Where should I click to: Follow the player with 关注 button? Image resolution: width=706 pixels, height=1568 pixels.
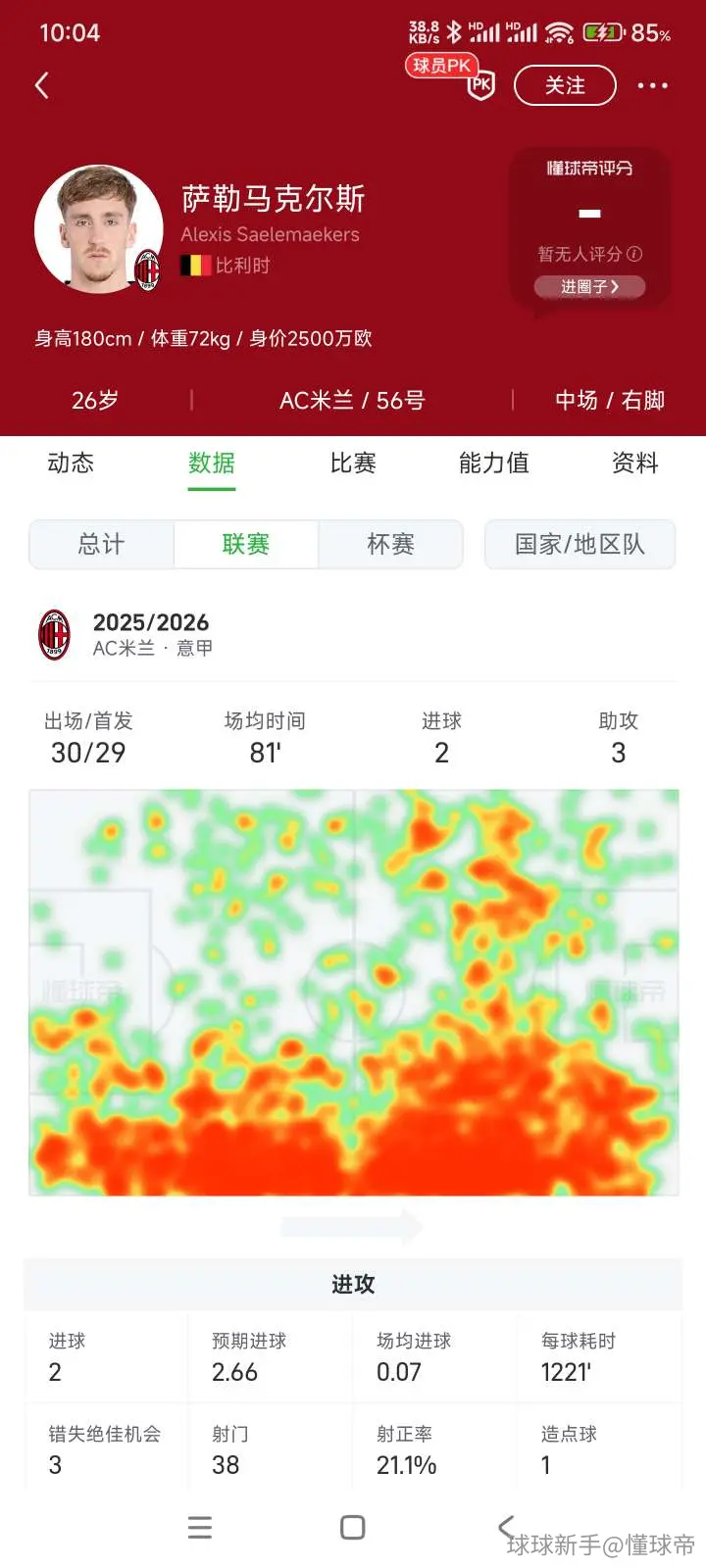565,85
